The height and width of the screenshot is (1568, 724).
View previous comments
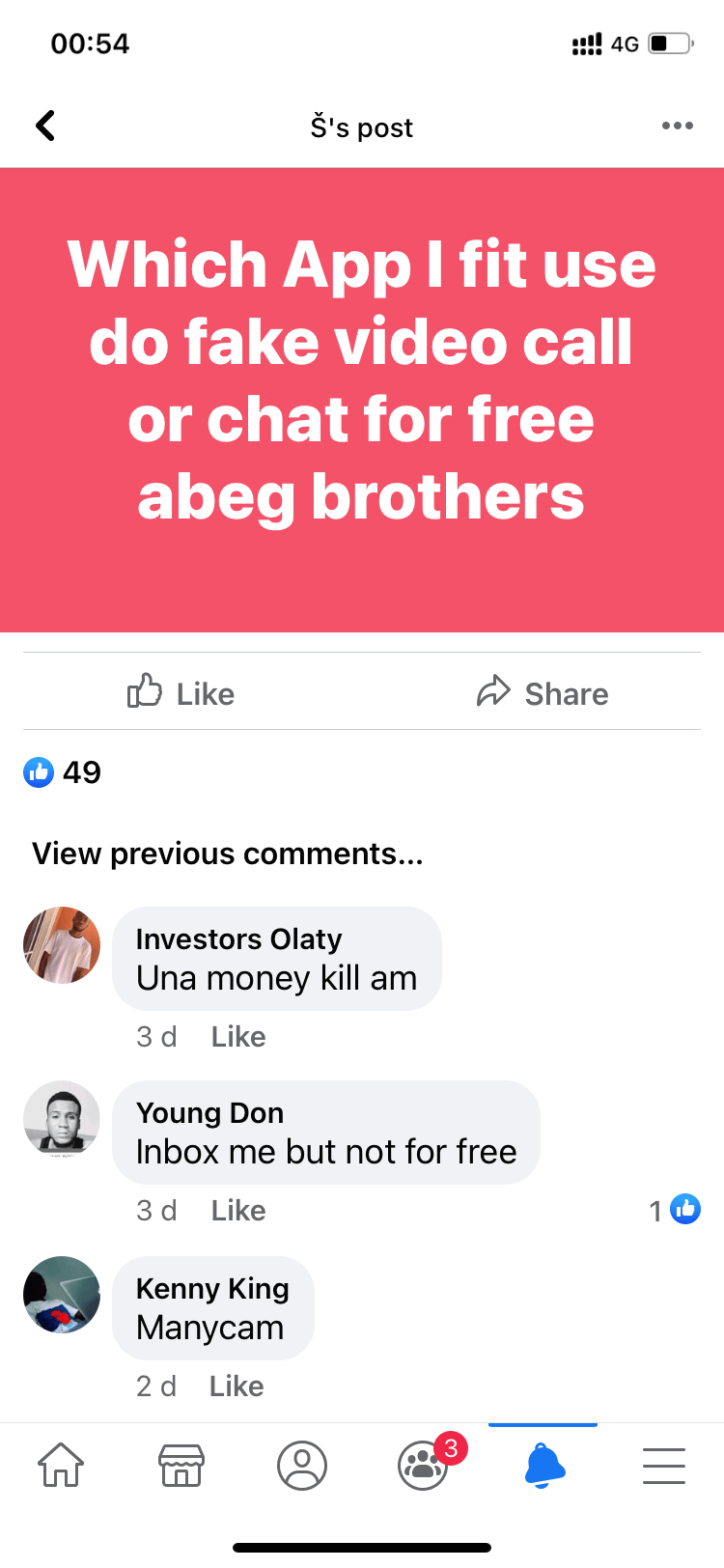coord(228,854)
